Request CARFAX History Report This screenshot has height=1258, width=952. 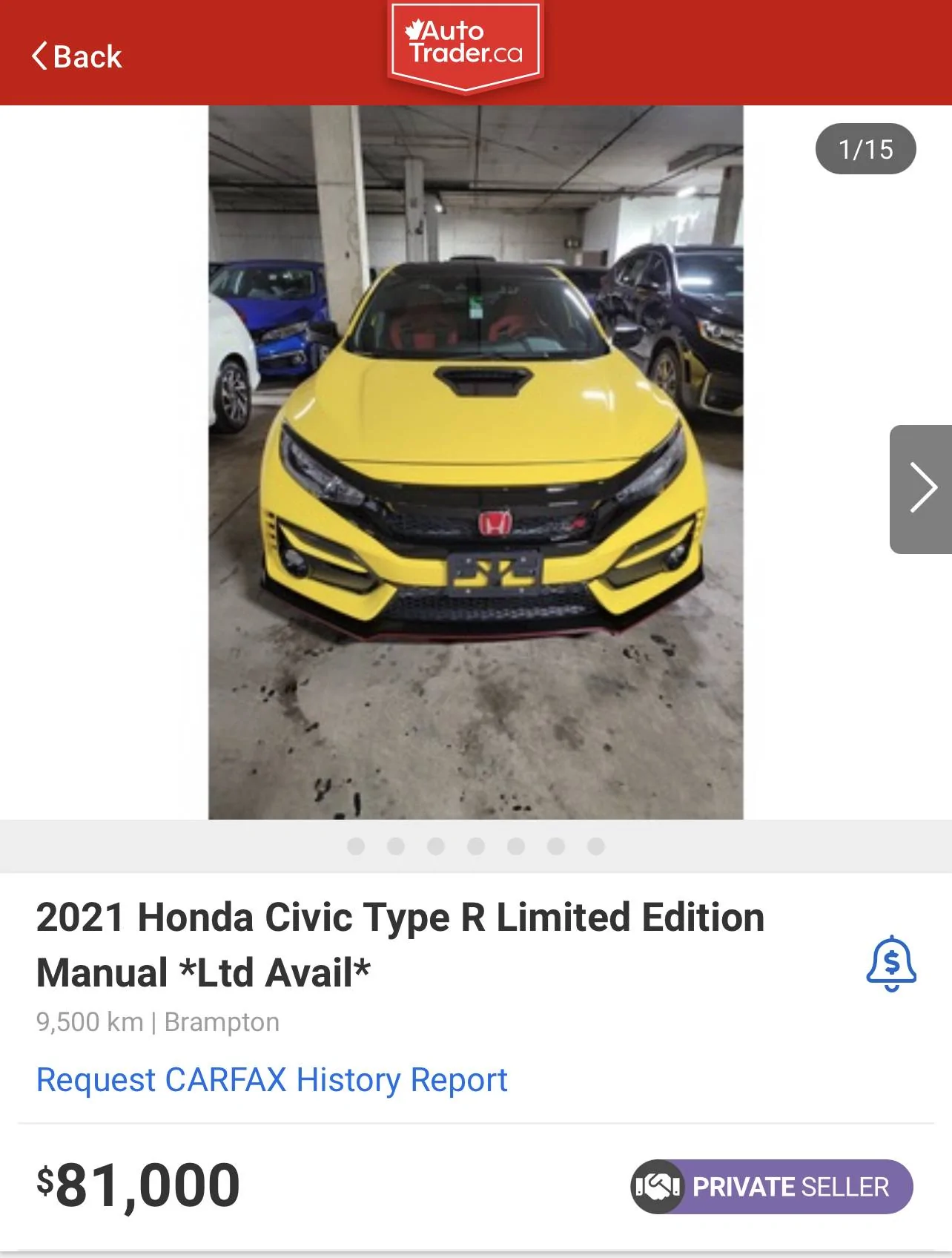273,1080
